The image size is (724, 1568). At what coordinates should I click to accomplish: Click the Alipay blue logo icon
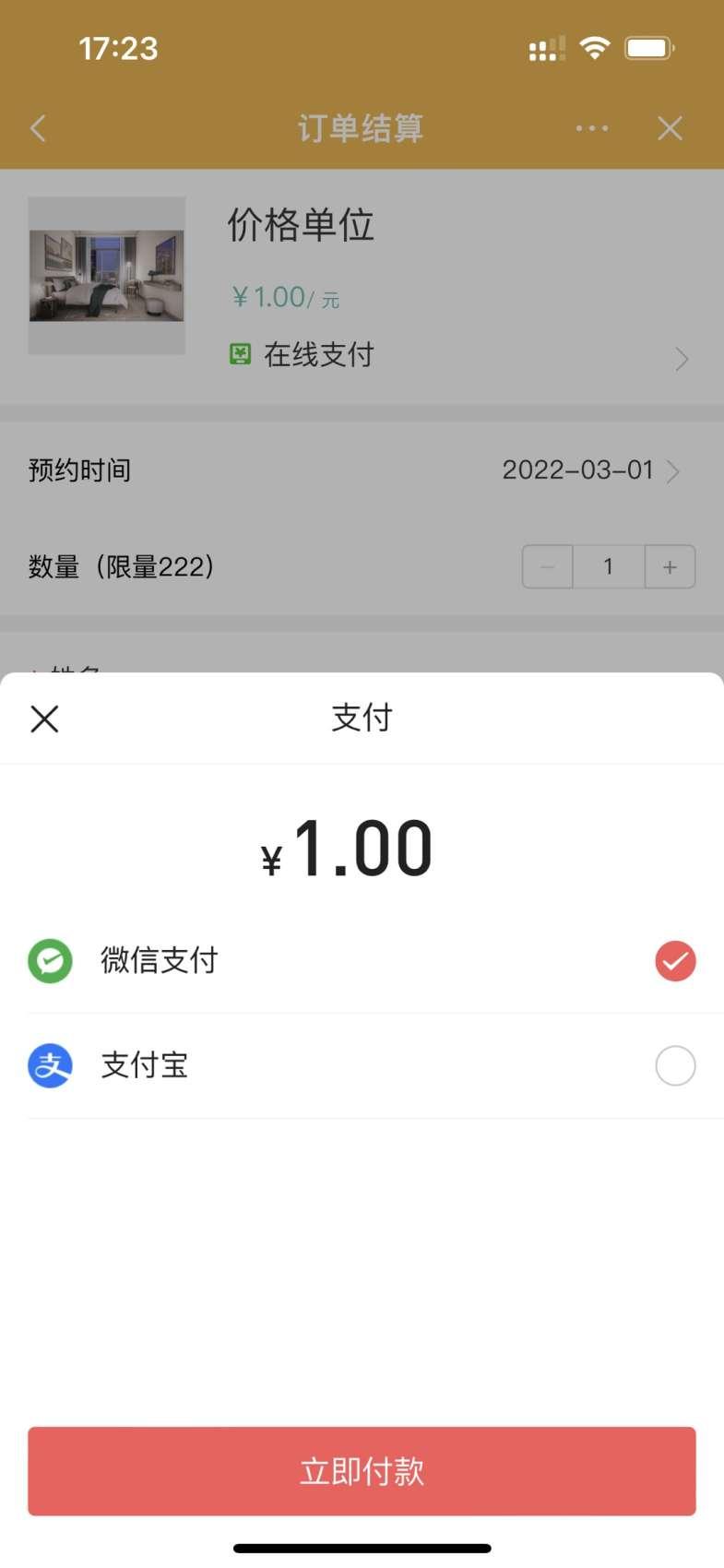[50, 1065]
